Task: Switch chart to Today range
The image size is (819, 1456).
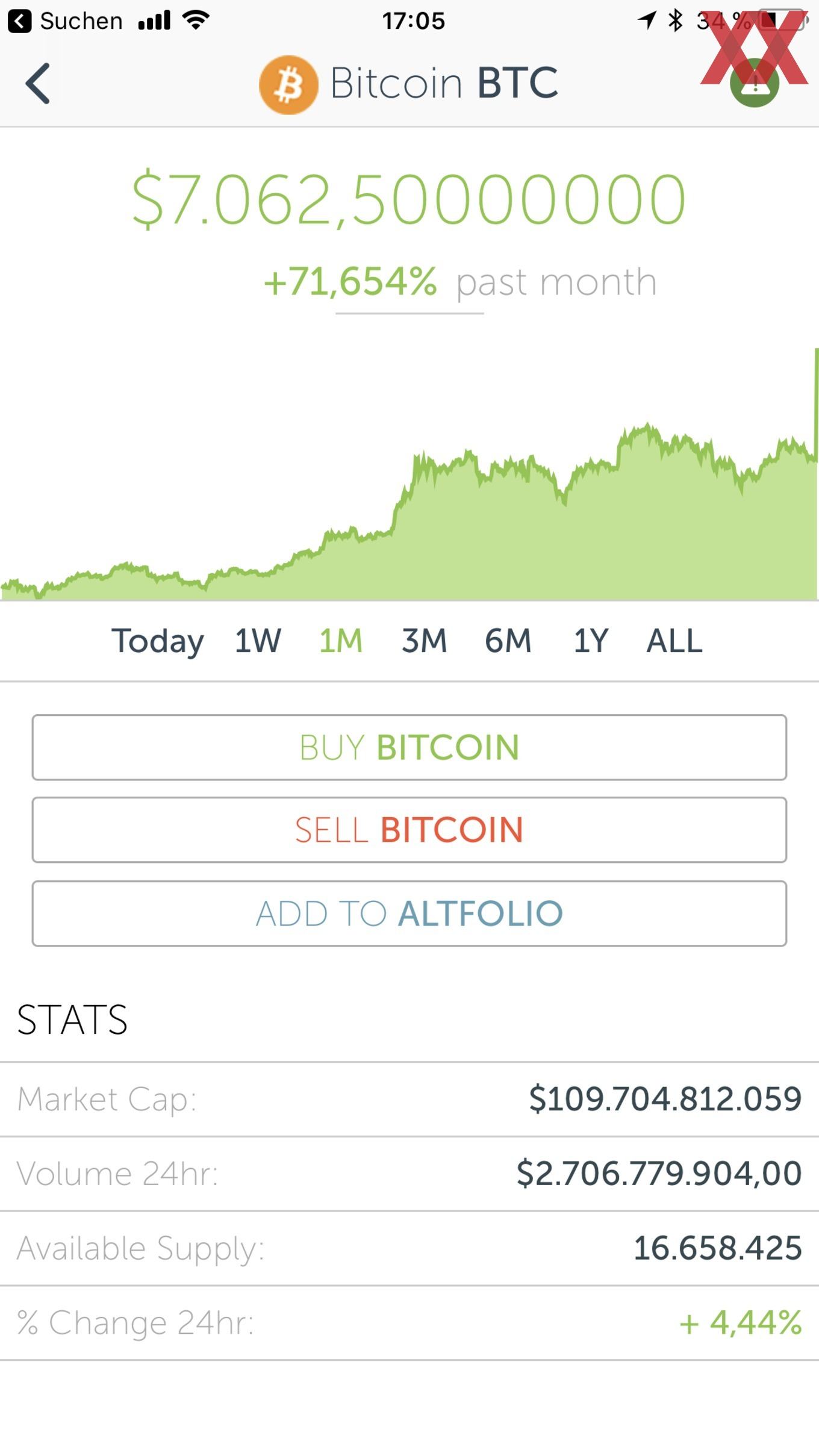Action: [x=158, y=641]
